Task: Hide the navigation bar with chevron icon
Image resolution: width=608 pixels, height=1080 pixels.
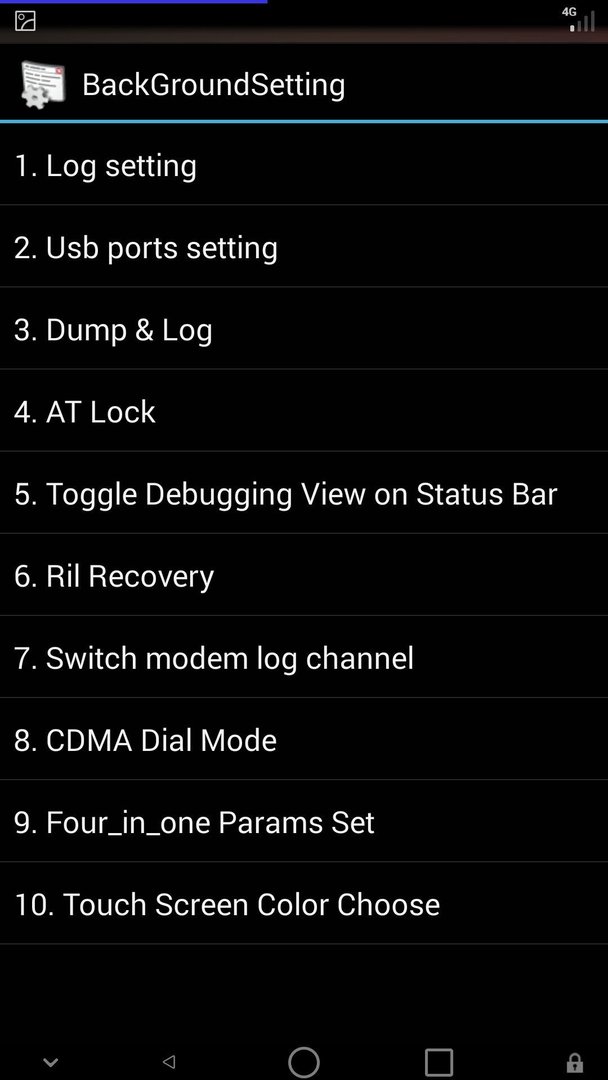Action: [50, 1062]
